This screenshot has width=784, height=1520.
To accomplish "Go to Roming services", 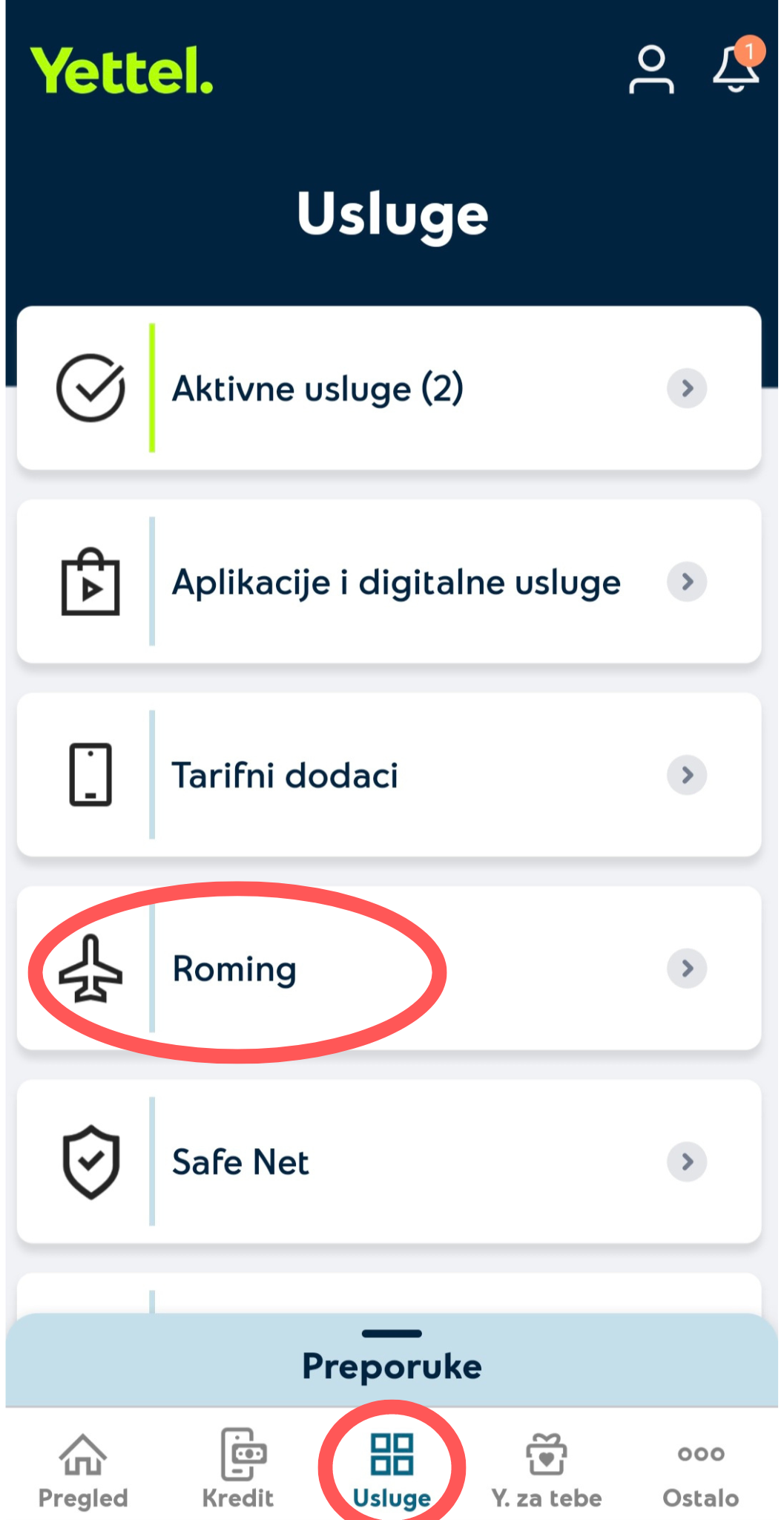I will (x=389, y=969).
